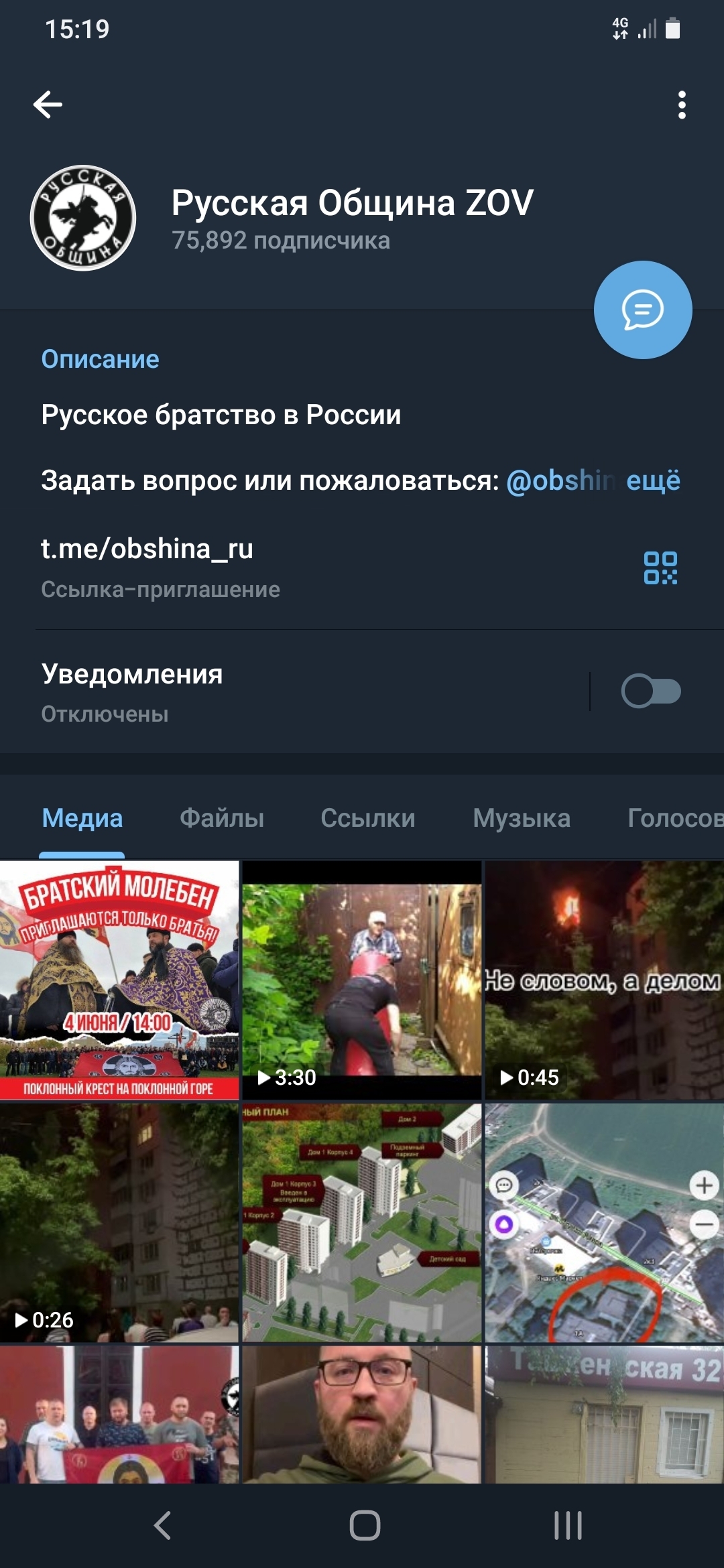Switch to the Файлы tab

click(x=222, y=818)
